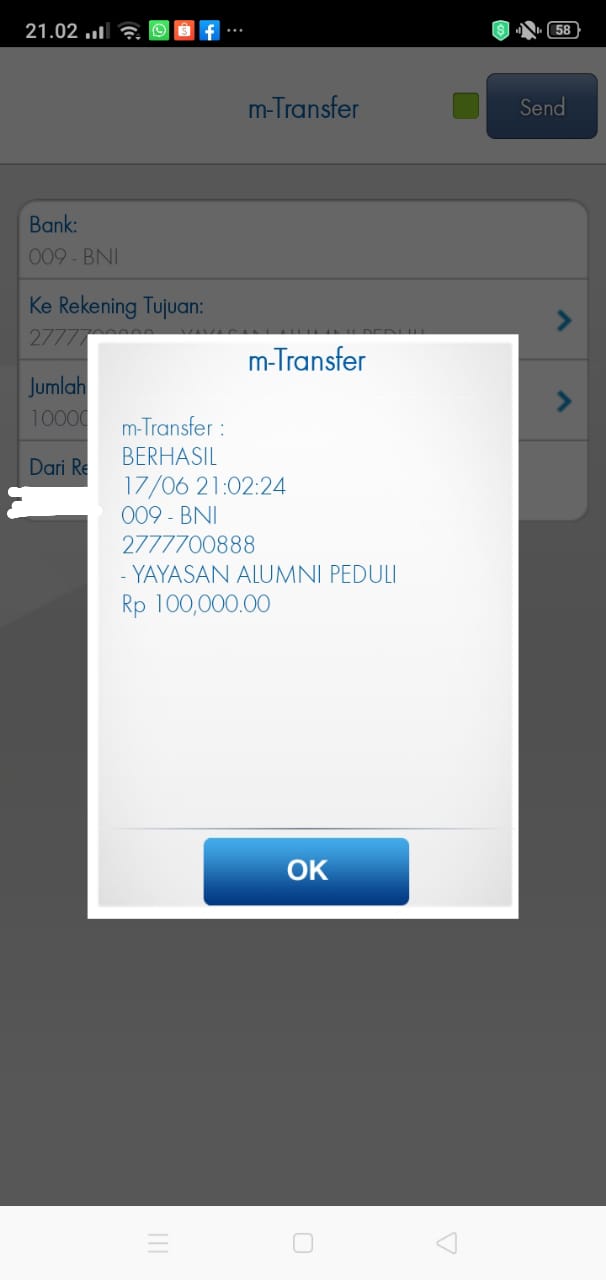Tap the Send button in header
Screen dimensions: 606x1280
tap(541, 107)
